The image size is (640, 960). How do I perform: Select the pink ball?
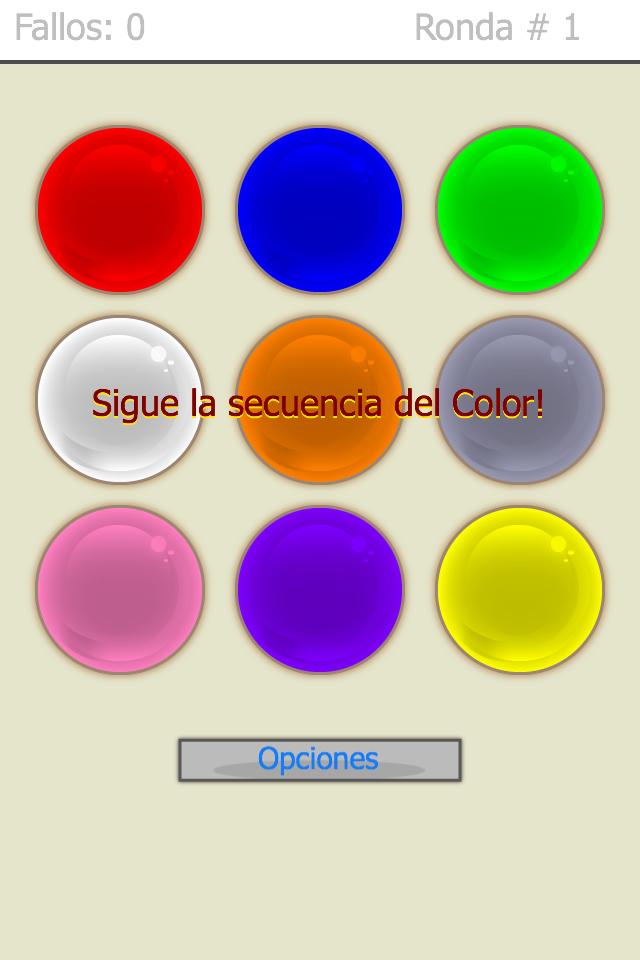click(x=120, y=590)
